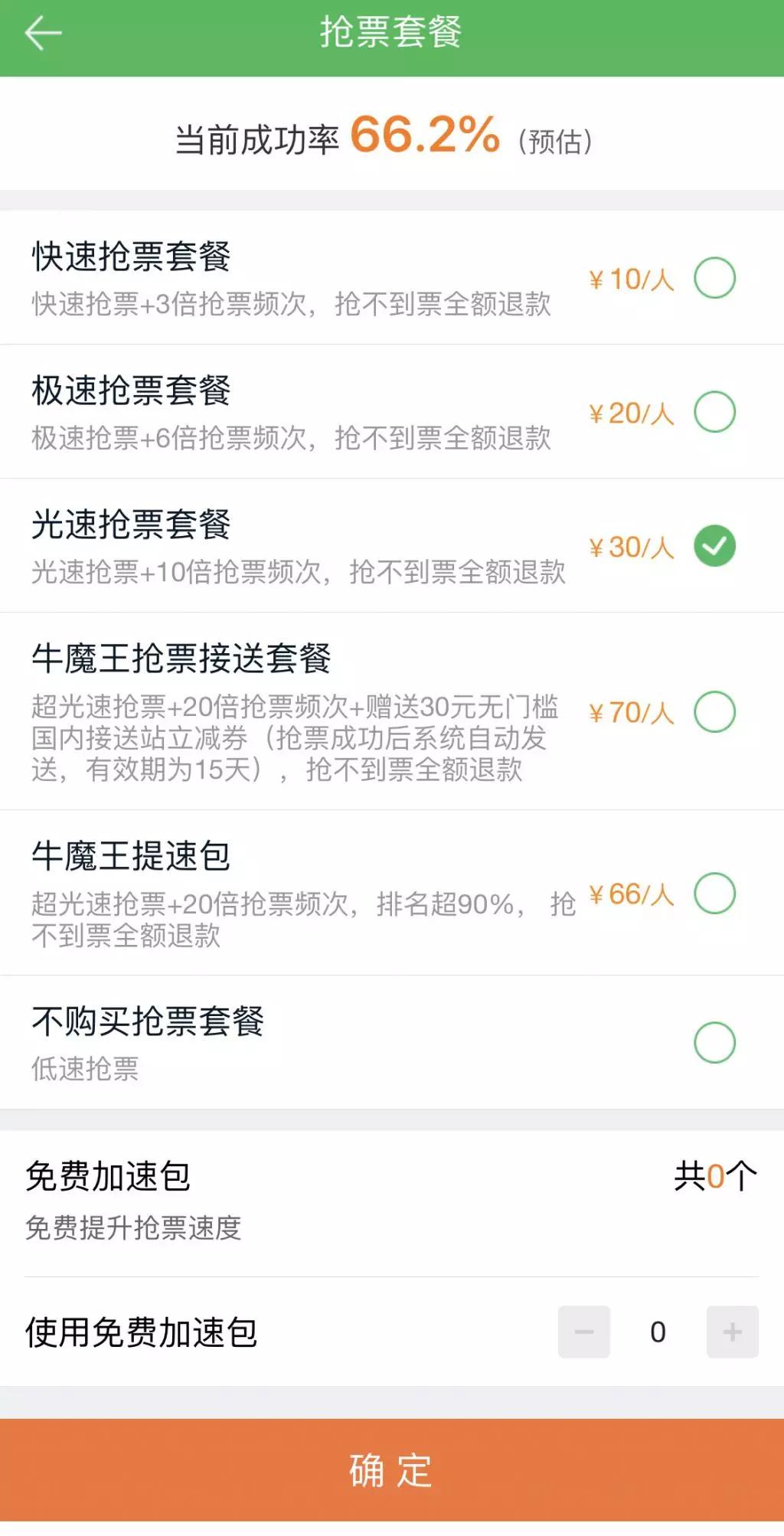Viewport: 784px width, 1536px height.
Task: Choose the ¥70 牛魔王抢票接送套餐 option
Action: (714, 710)
